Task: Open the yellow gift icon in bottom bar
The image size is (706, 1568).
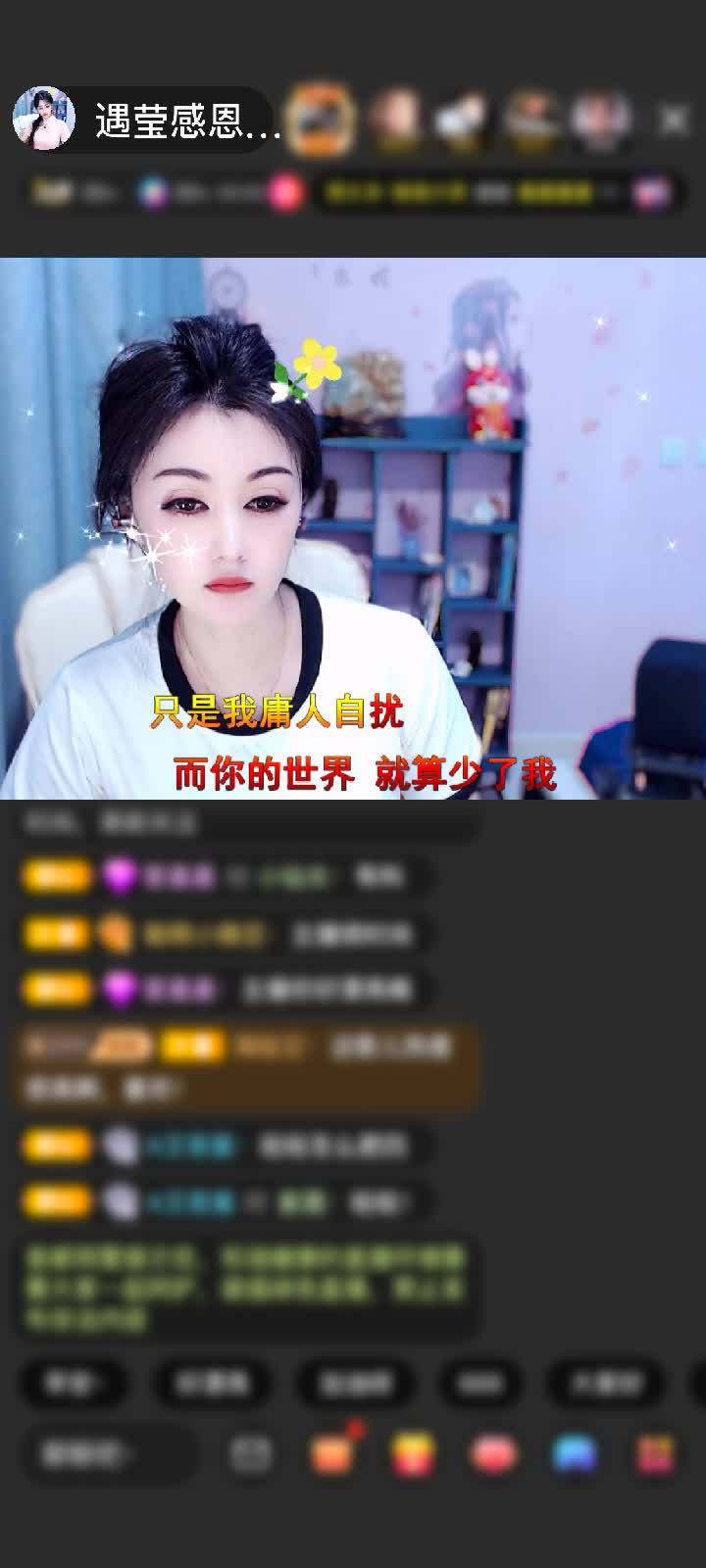Action: pos(413,1453)
